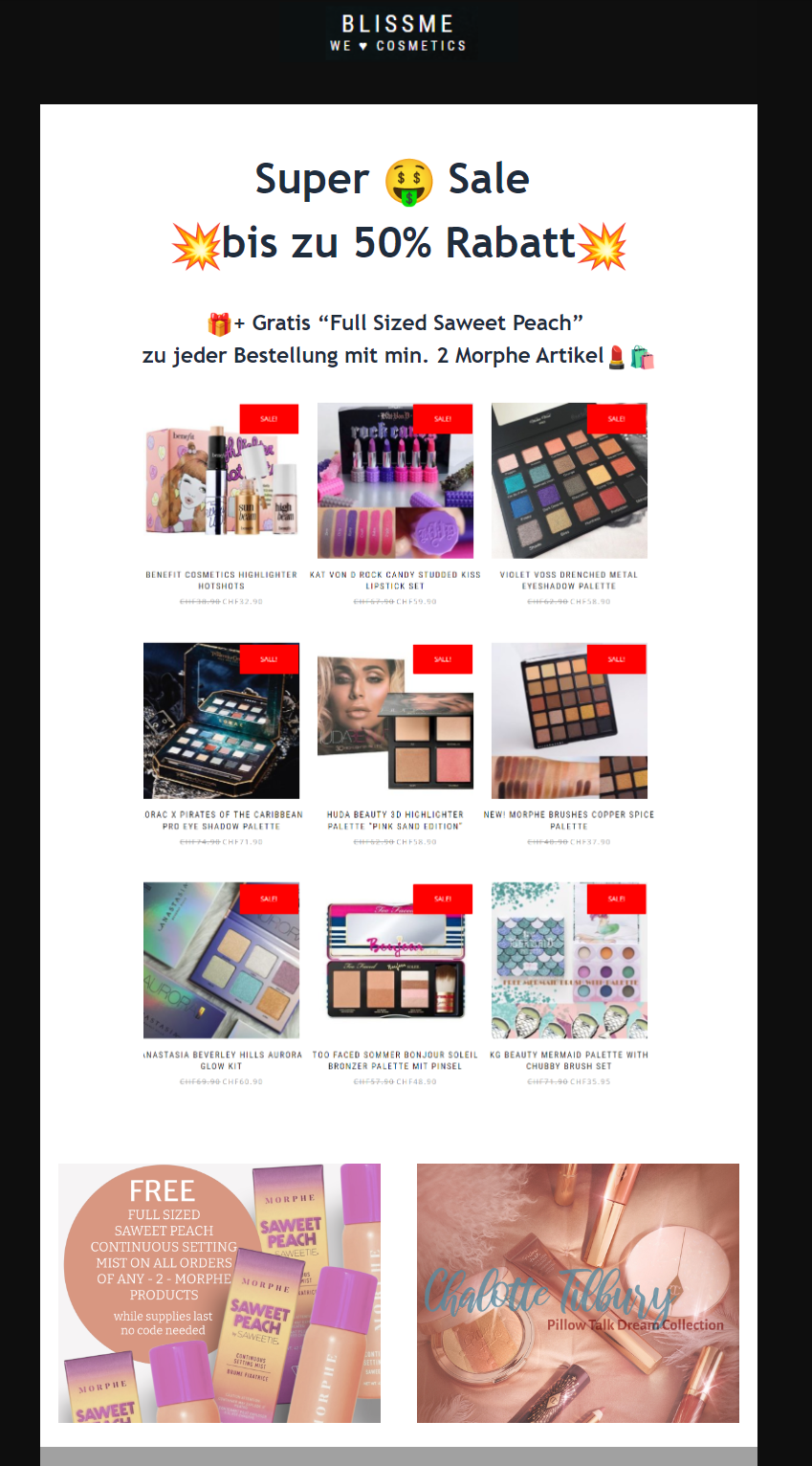Screen dimensions: 812x1466
Task: View the Too Faced Bonjour Soleil bronzer palette
Action: pos(395,961)
